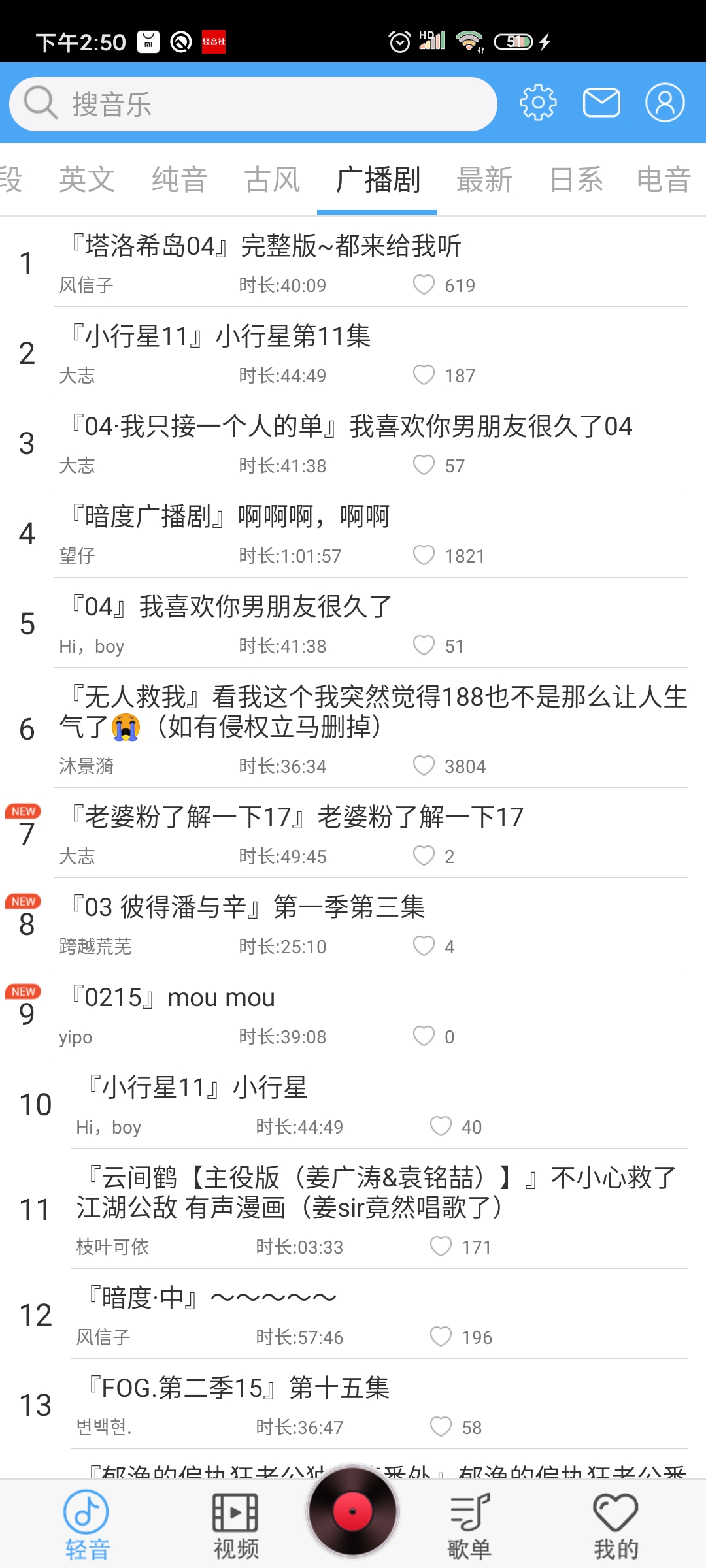Like the 『0215』mou mou track
The width and height of the screenshot is (706, 1568).
[426, 1036]
